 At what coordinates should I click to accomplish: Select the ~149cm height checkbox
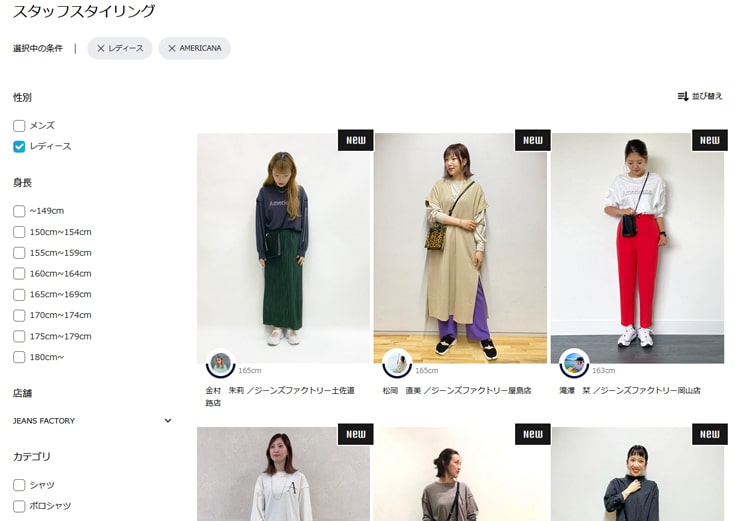tap(19, 211)
